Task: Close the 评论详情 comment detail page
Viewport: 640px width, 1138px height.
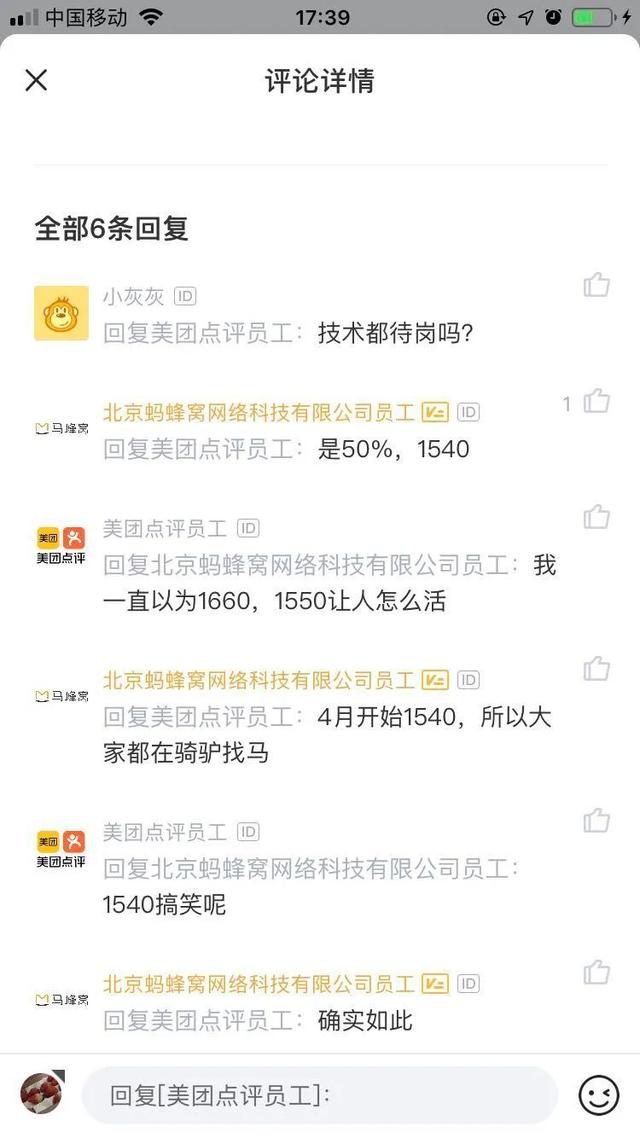Action: pyautogui.click(x=36, y=81)
